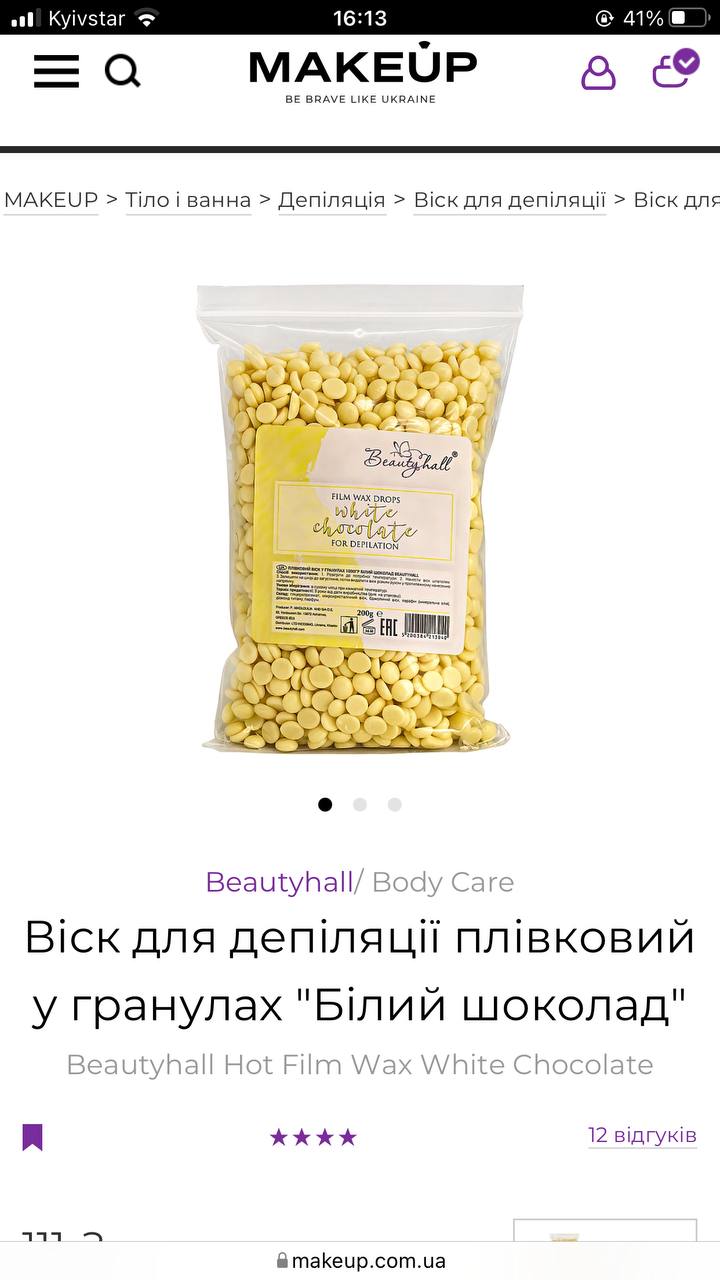Go to the MAKEUP logo home page
The image size is (720, 1280).
363,72
